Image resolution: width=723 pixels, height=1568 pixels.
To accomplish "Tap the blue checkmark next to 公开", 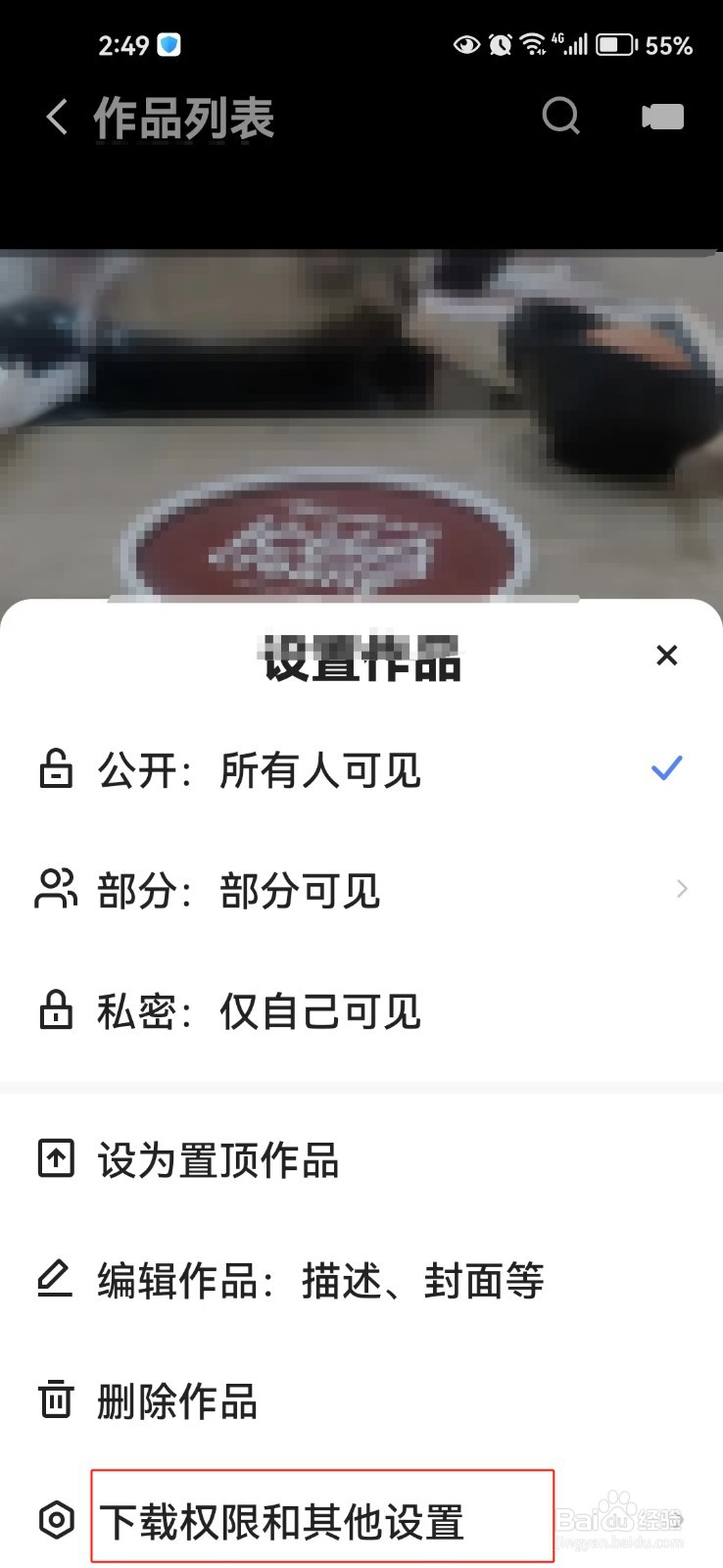I will (667, 768).
